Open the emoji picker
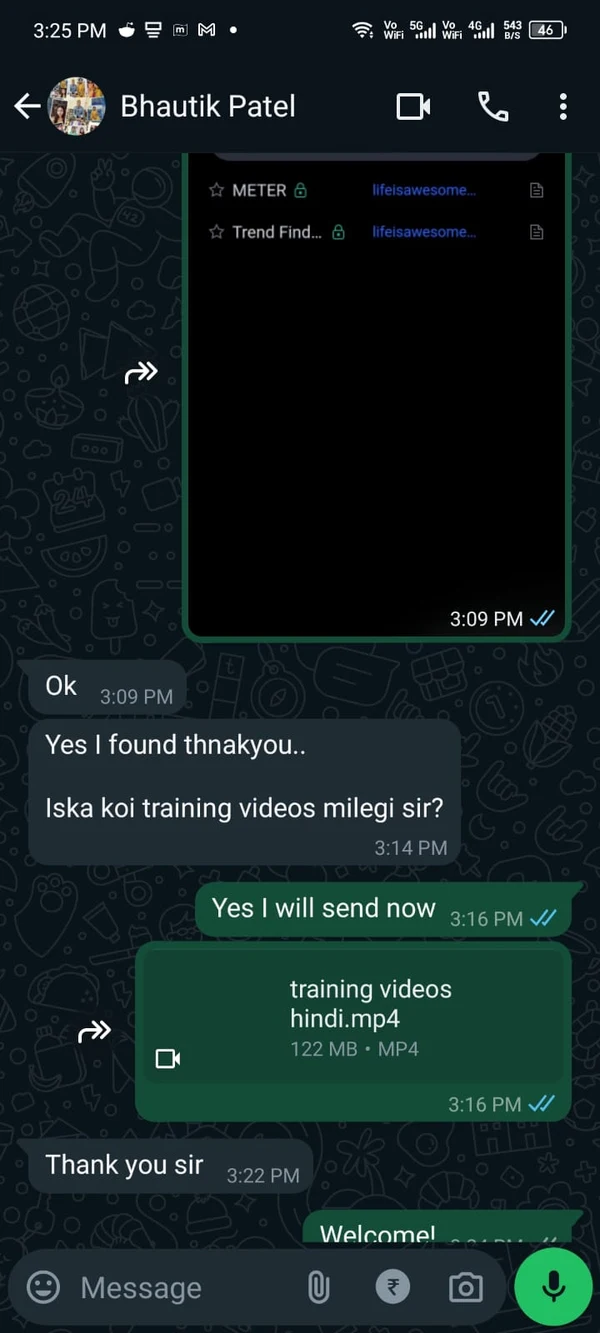Screen dimensions: 600x1333 (43, 1287)
